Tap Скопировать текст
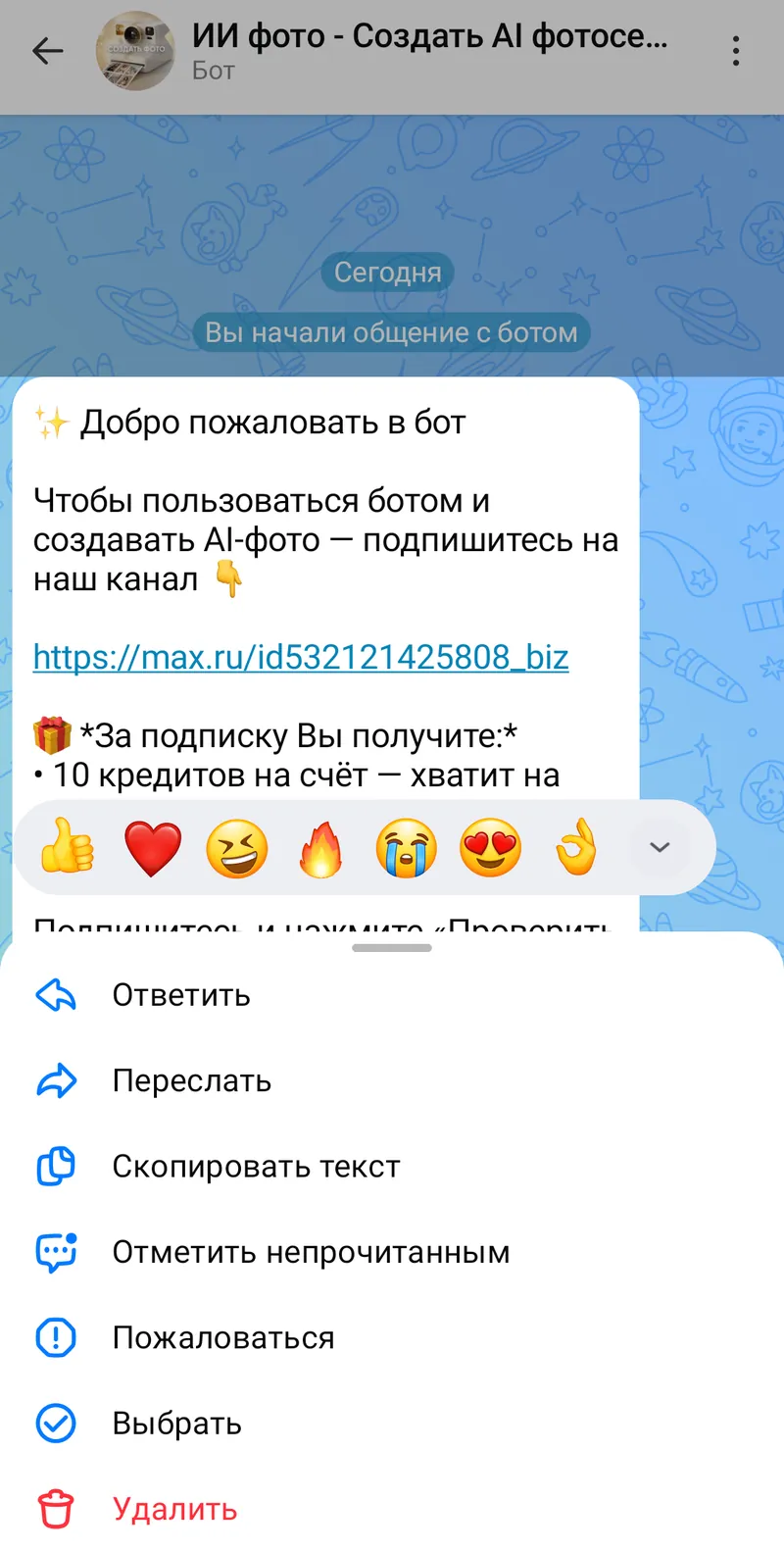Image resolution: width=784 pixels, height=1551 pixels. click(392, 1167)
